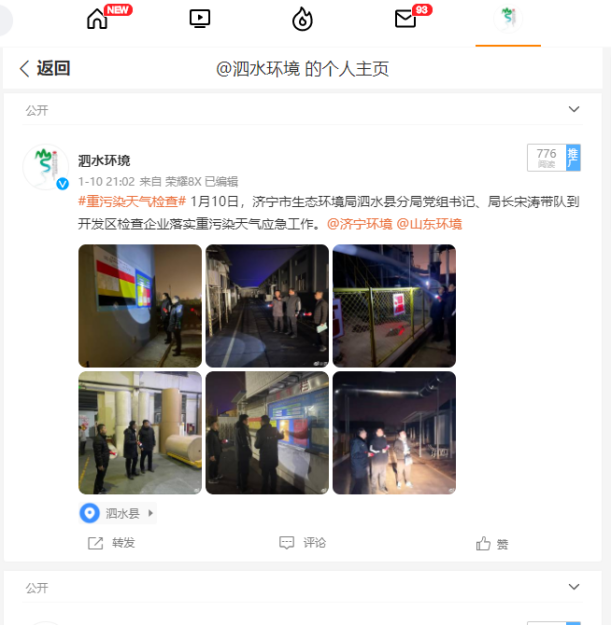Repost using the 转发 button
The width and height of the screenshot is (611, 625).
(x=112, y=543)
